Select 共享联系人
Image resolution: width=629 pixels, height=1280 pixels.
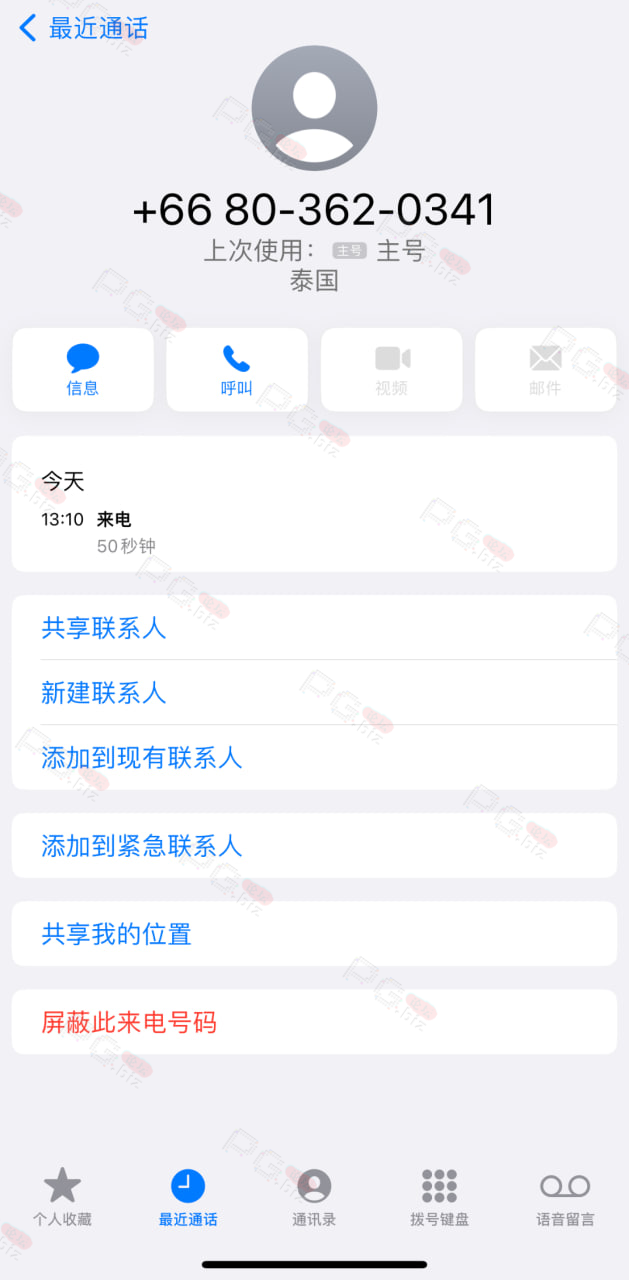[314, 628]
